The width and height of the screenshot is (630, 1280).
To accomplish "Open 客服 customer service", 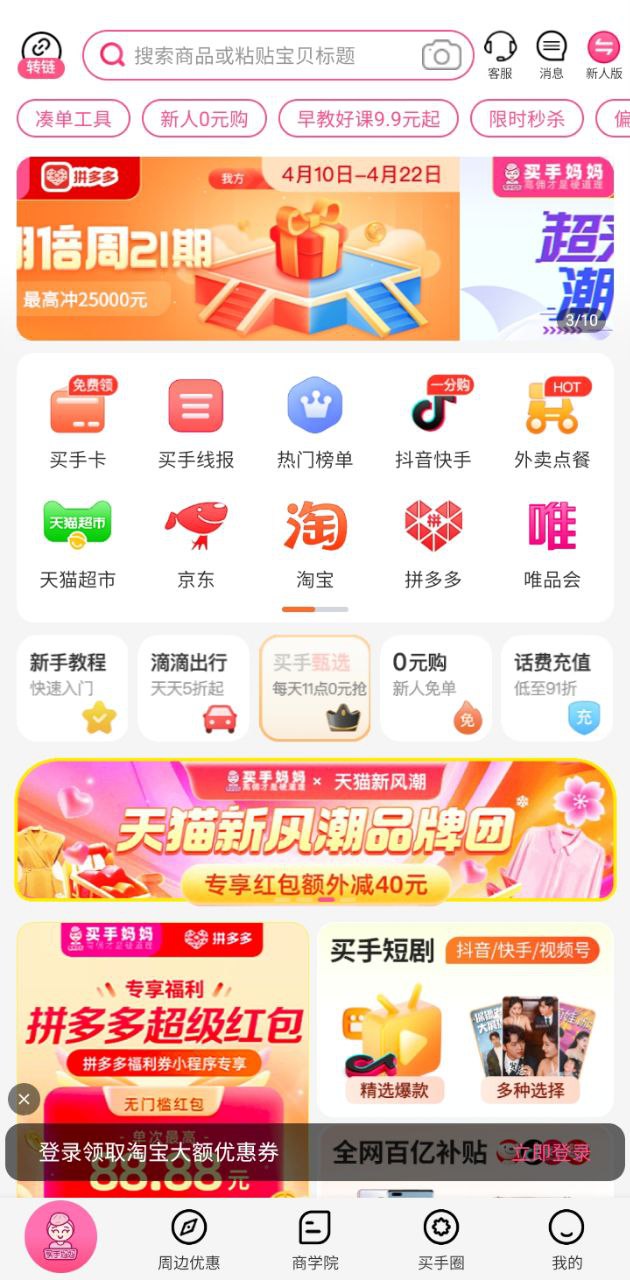I will click(500, 55).
